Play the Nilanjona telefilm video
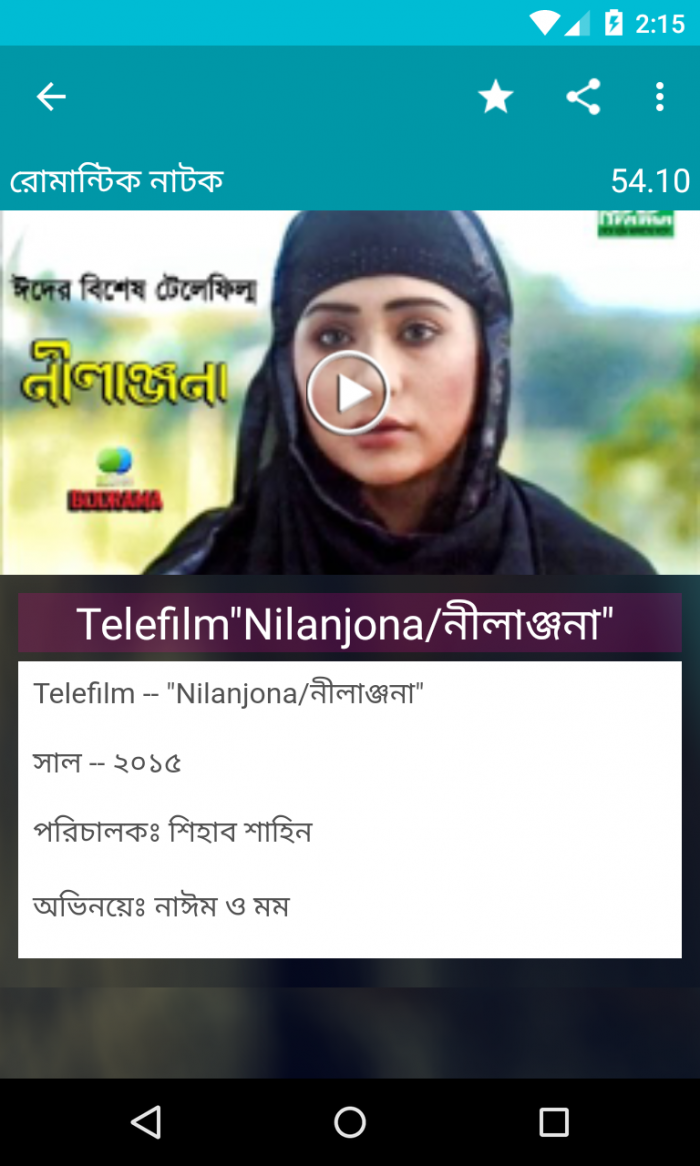 pyautogui.click(x=348, y=393)
